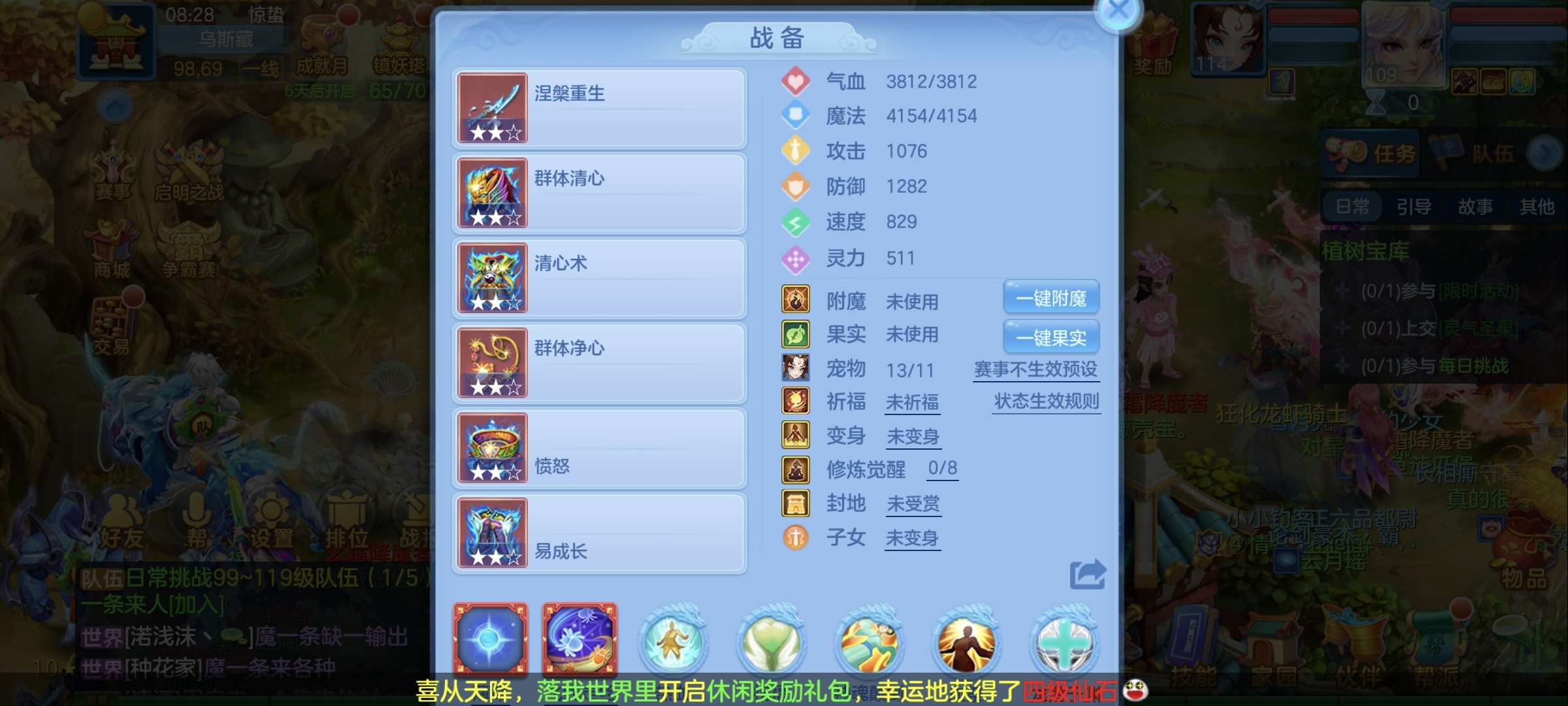Open the 未祈福 blessing link

tap(912, 403)
